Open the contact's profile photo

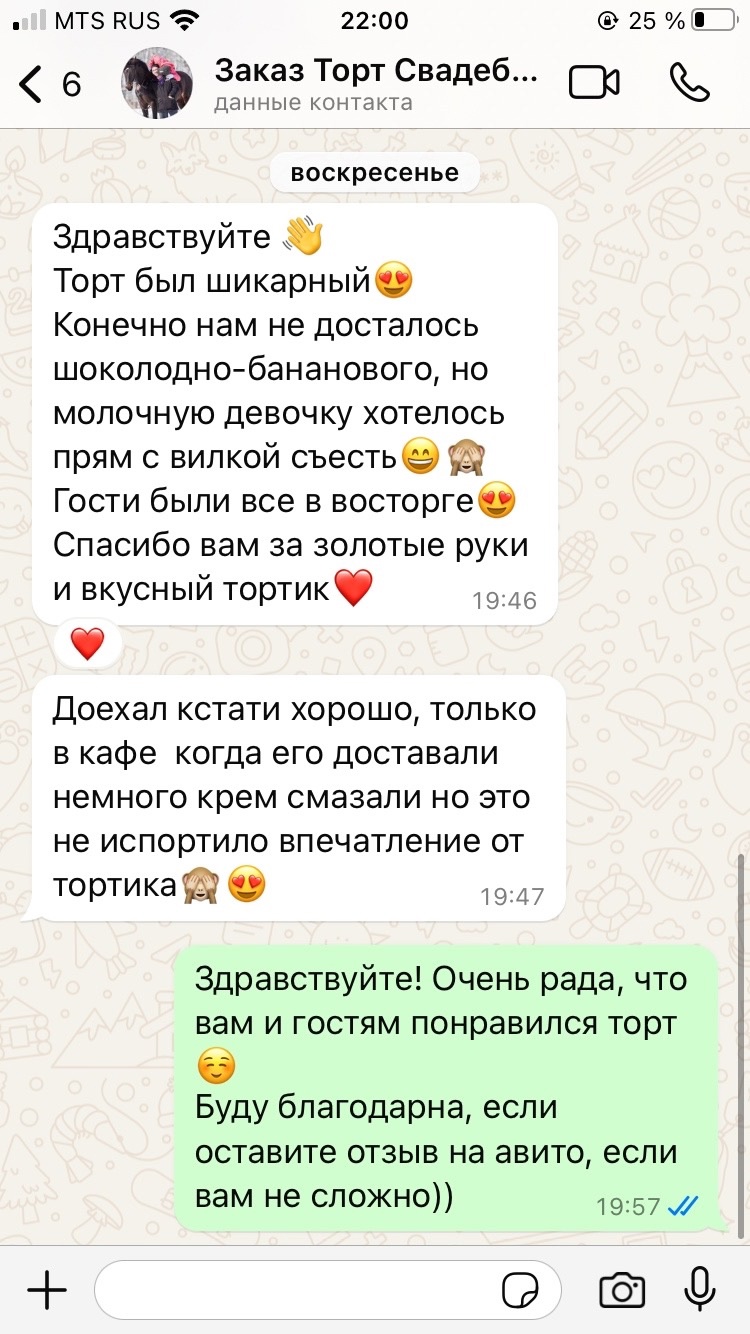click(157, 83)
